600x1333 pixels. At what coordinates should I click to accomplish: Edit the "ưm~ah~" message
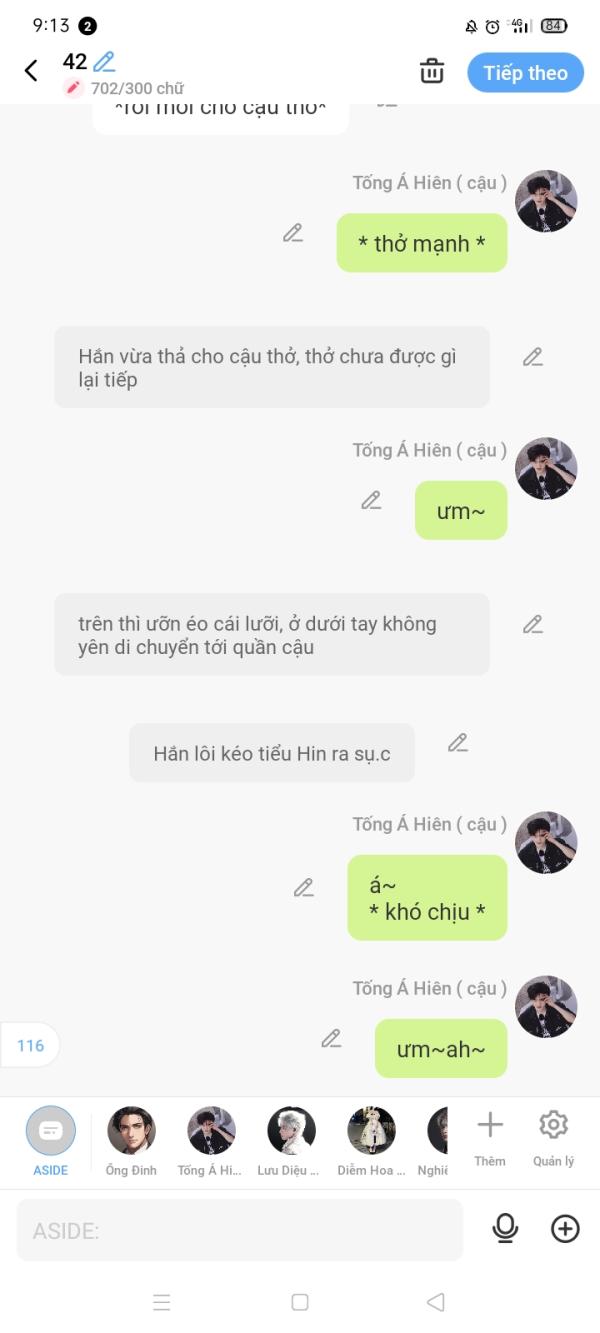(x=331, y=1039)
